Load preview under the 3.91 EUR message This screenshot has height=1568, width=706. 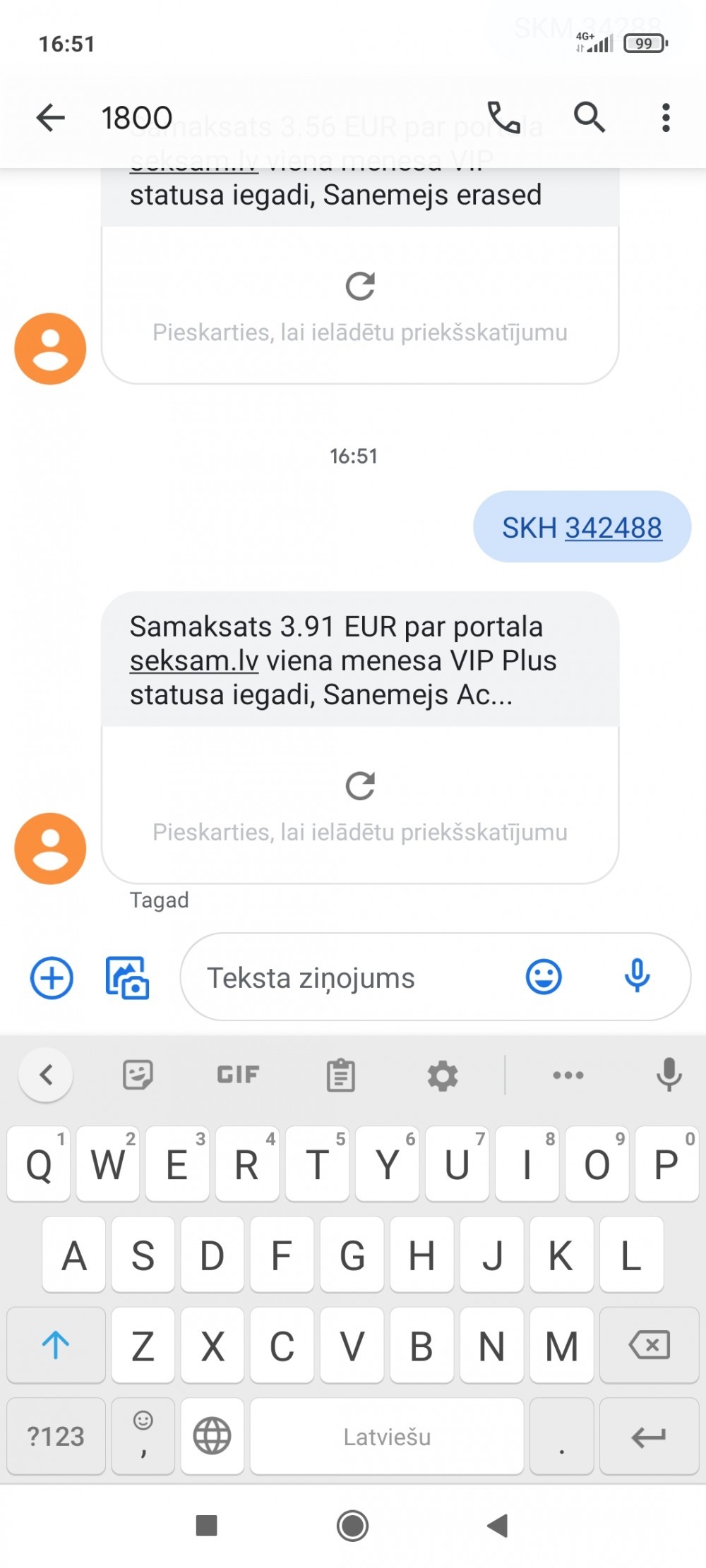360,804
